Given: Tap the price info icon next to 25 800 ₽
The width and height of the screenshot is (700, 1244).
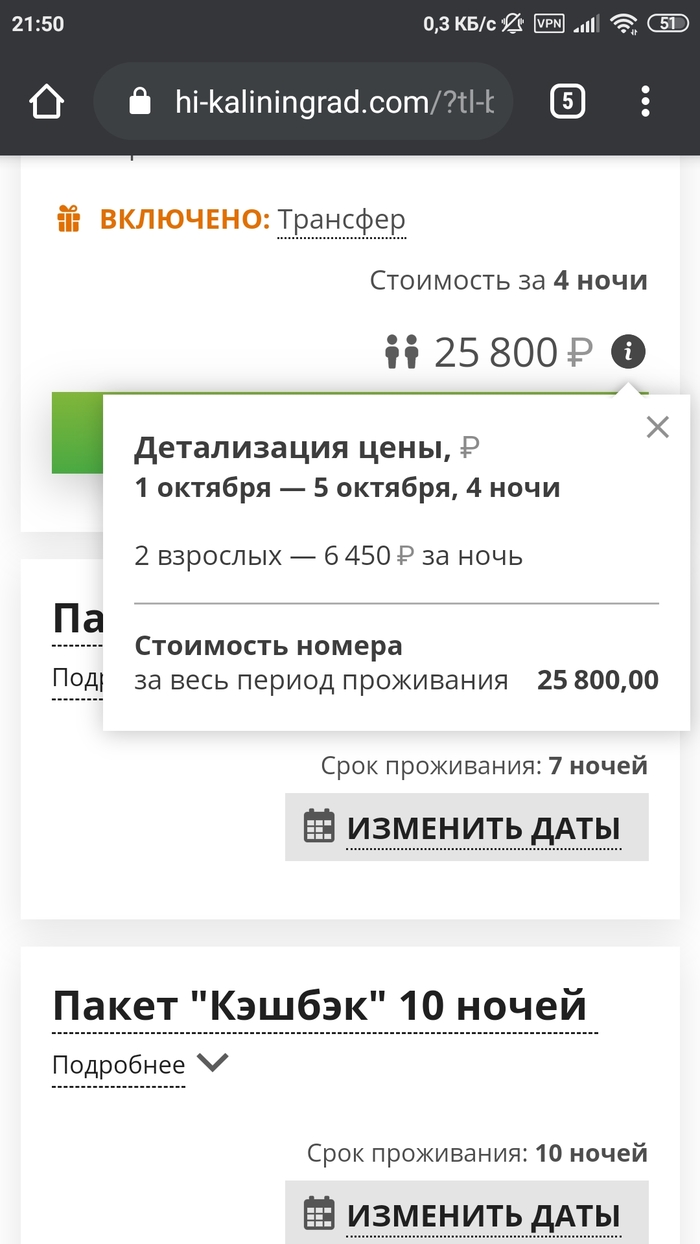Looking at the screenshot, I should click(628, 352).
